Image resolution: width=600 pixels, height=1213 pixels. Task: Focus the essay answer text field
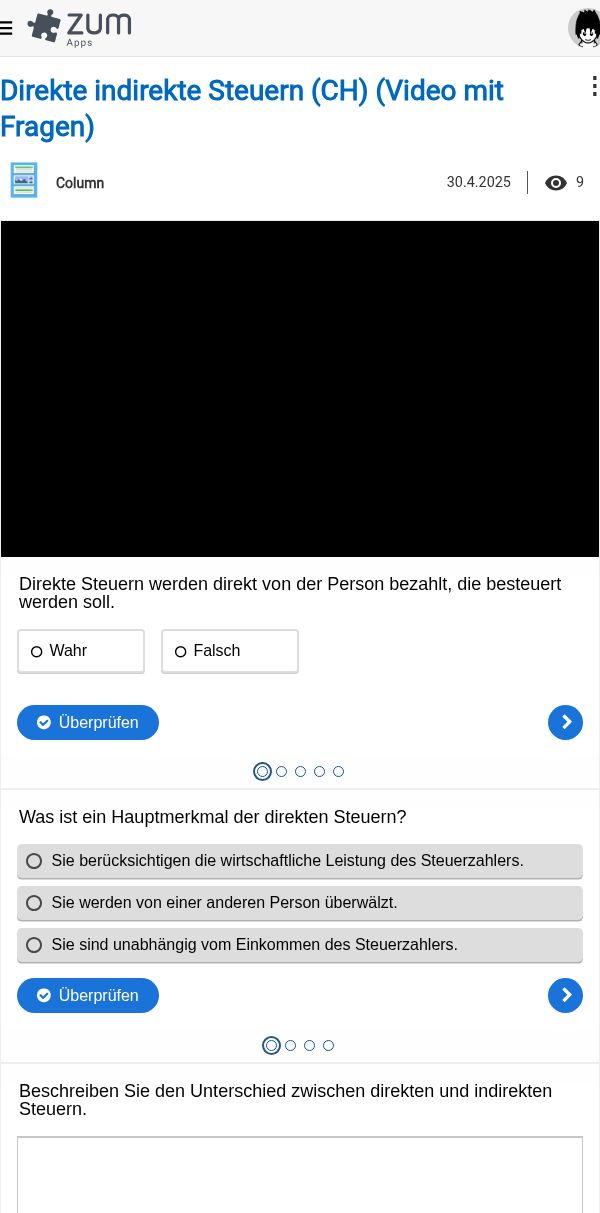[x=300, y=1175]
